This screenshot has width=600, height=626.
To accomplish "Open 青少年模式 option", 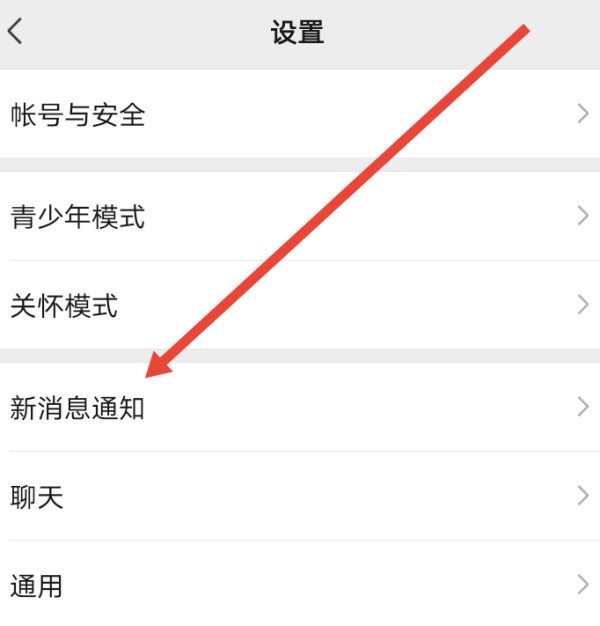I will [300, 215].
